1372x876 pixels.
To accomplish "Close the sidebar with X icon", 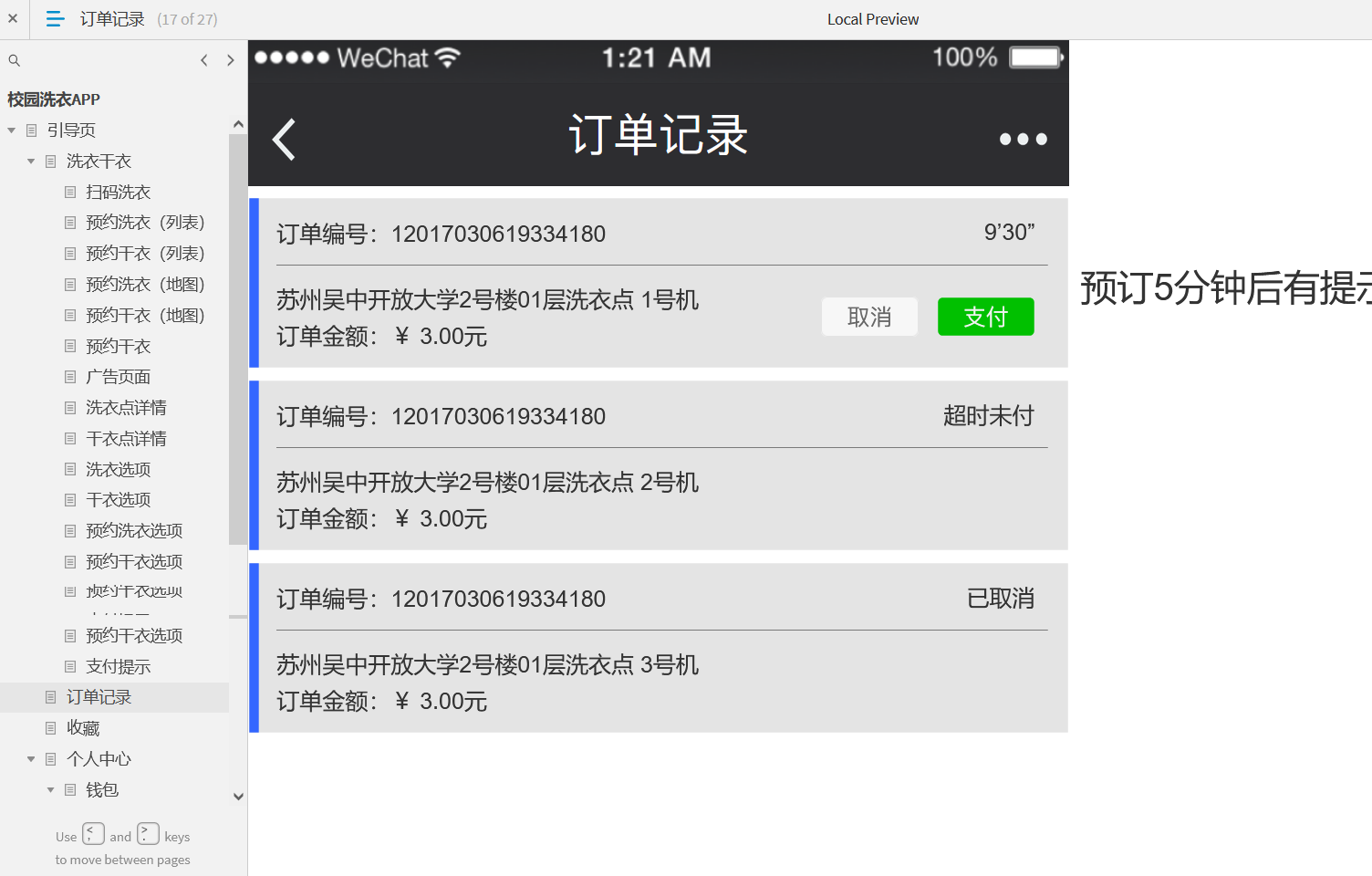I will tap(13, 18).
